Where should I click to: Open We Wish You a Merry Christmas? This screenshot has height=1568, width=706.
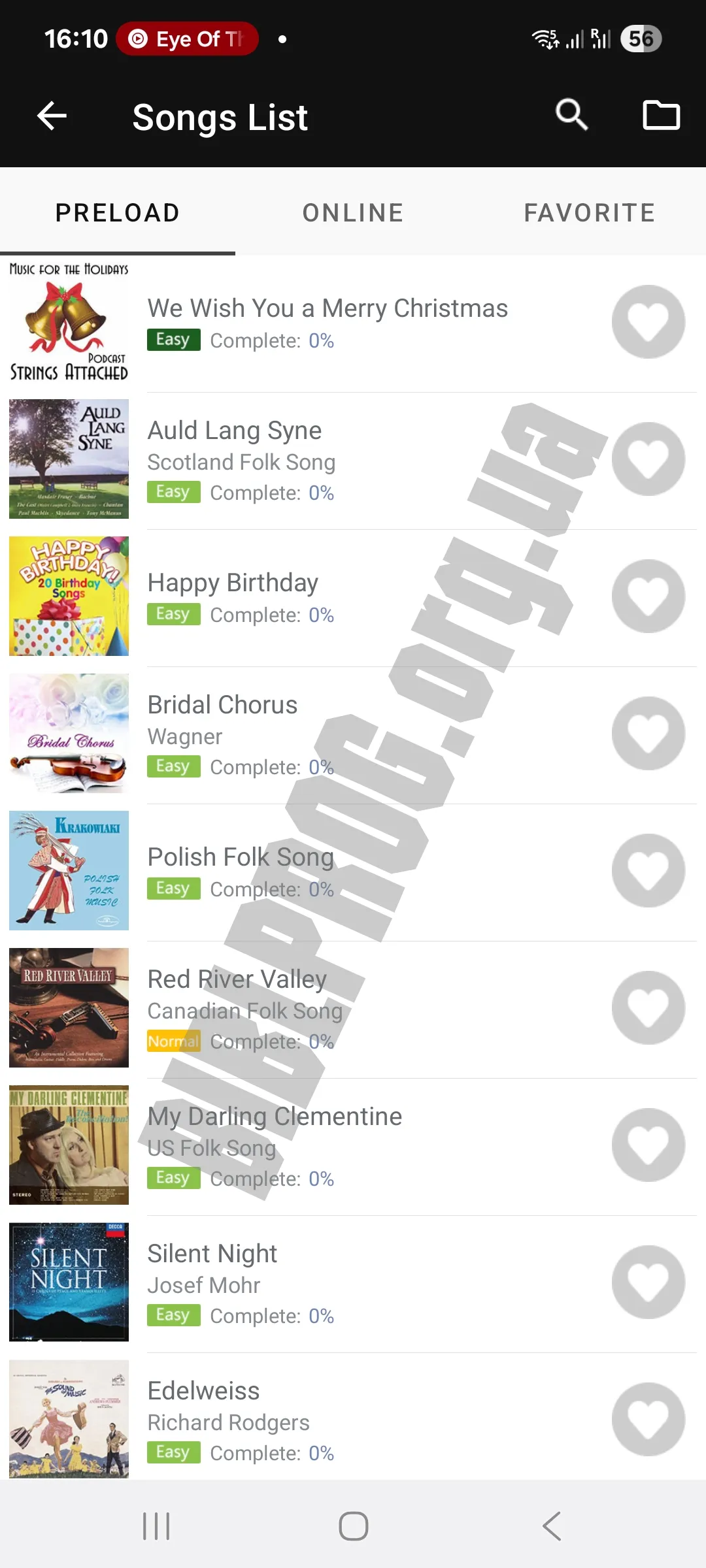click(x=353, y=323)
